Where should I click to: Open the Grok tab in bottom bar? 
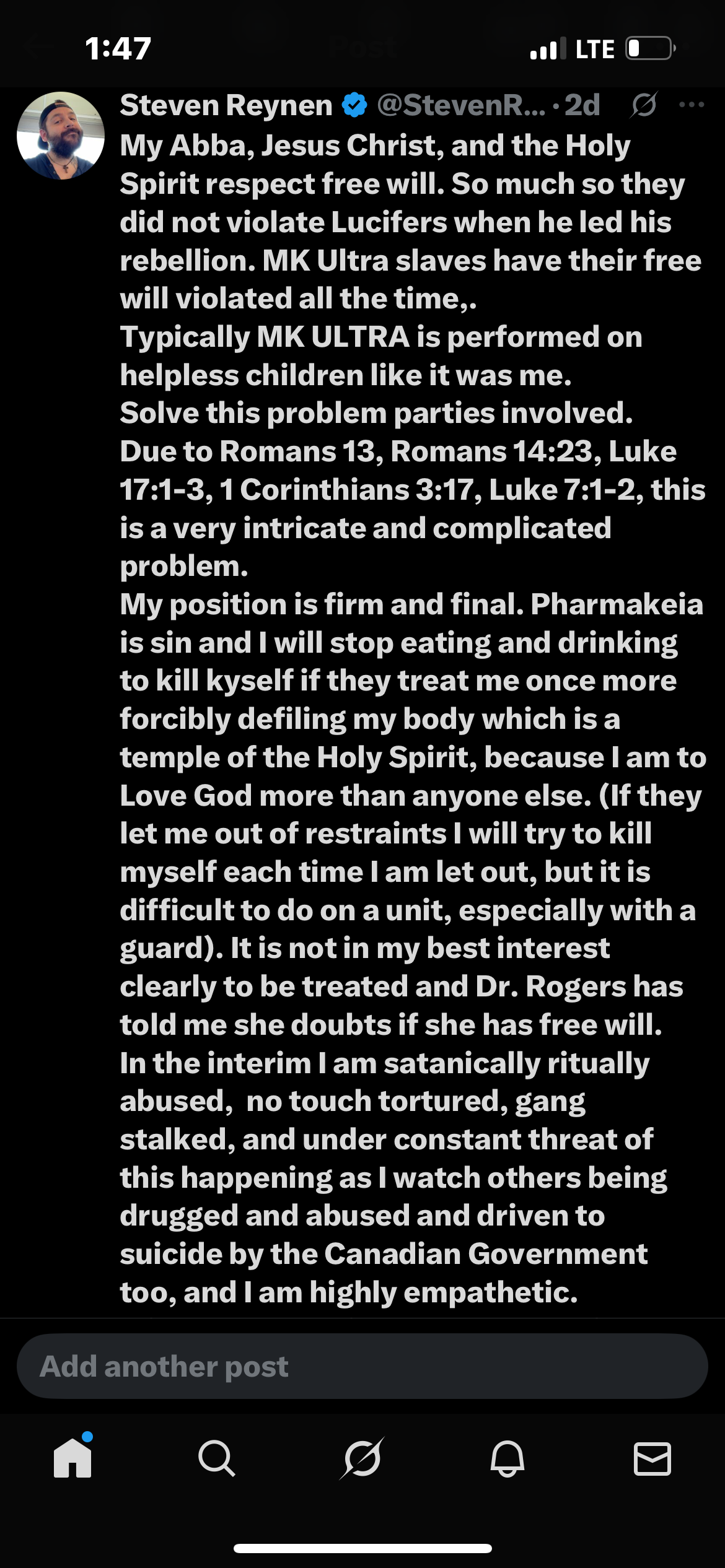tap(362, 1458)
